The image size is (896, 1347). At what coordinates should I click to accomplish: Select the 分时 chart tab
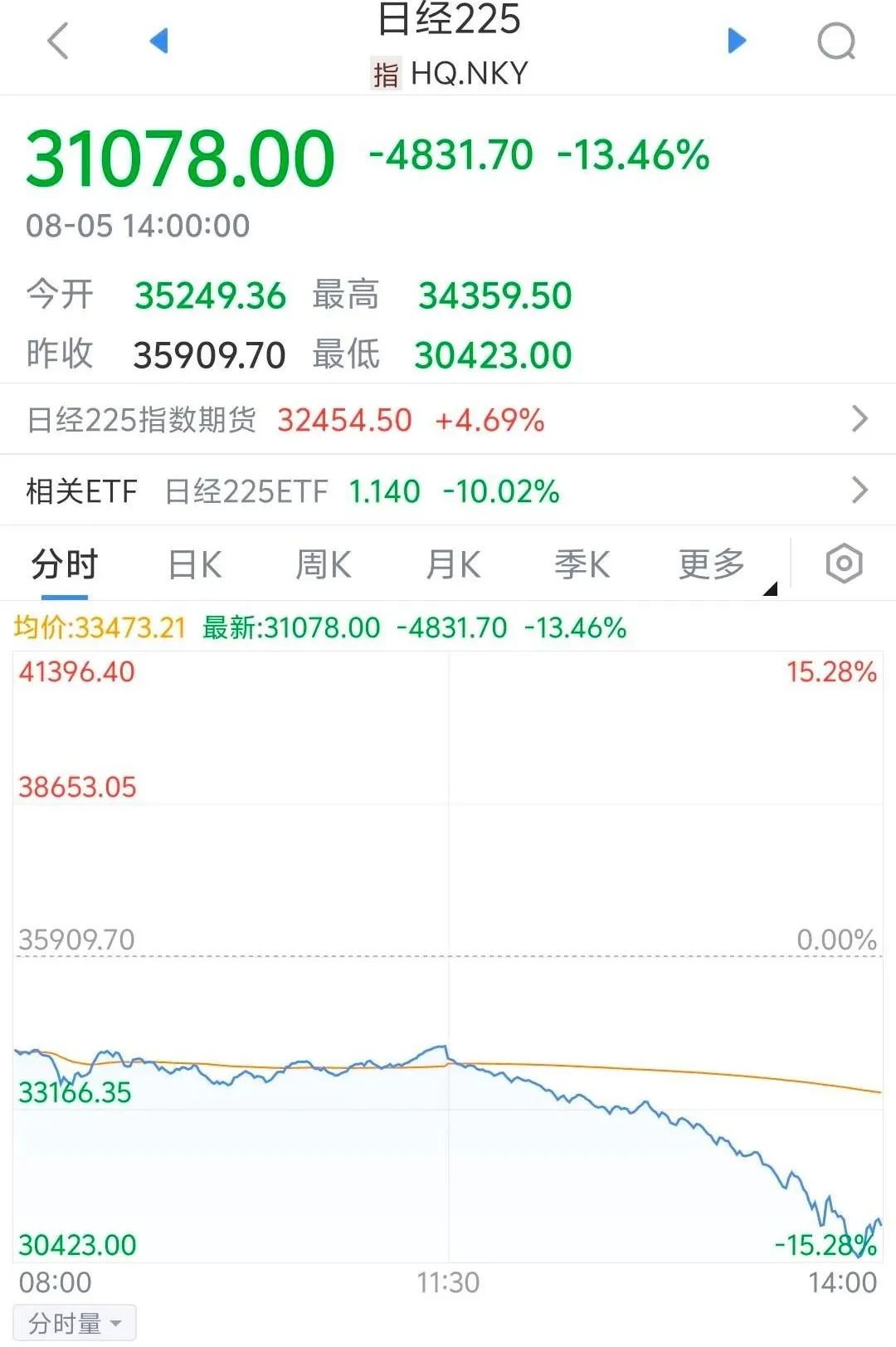(x=65, y=565)
